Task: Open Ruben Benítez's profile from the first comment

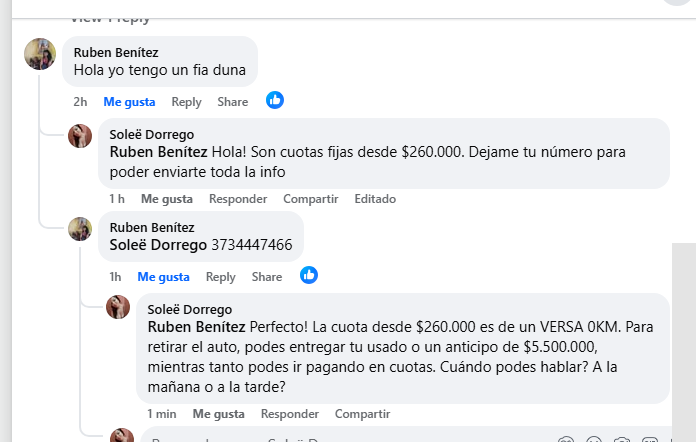Action: click(116, 52)
